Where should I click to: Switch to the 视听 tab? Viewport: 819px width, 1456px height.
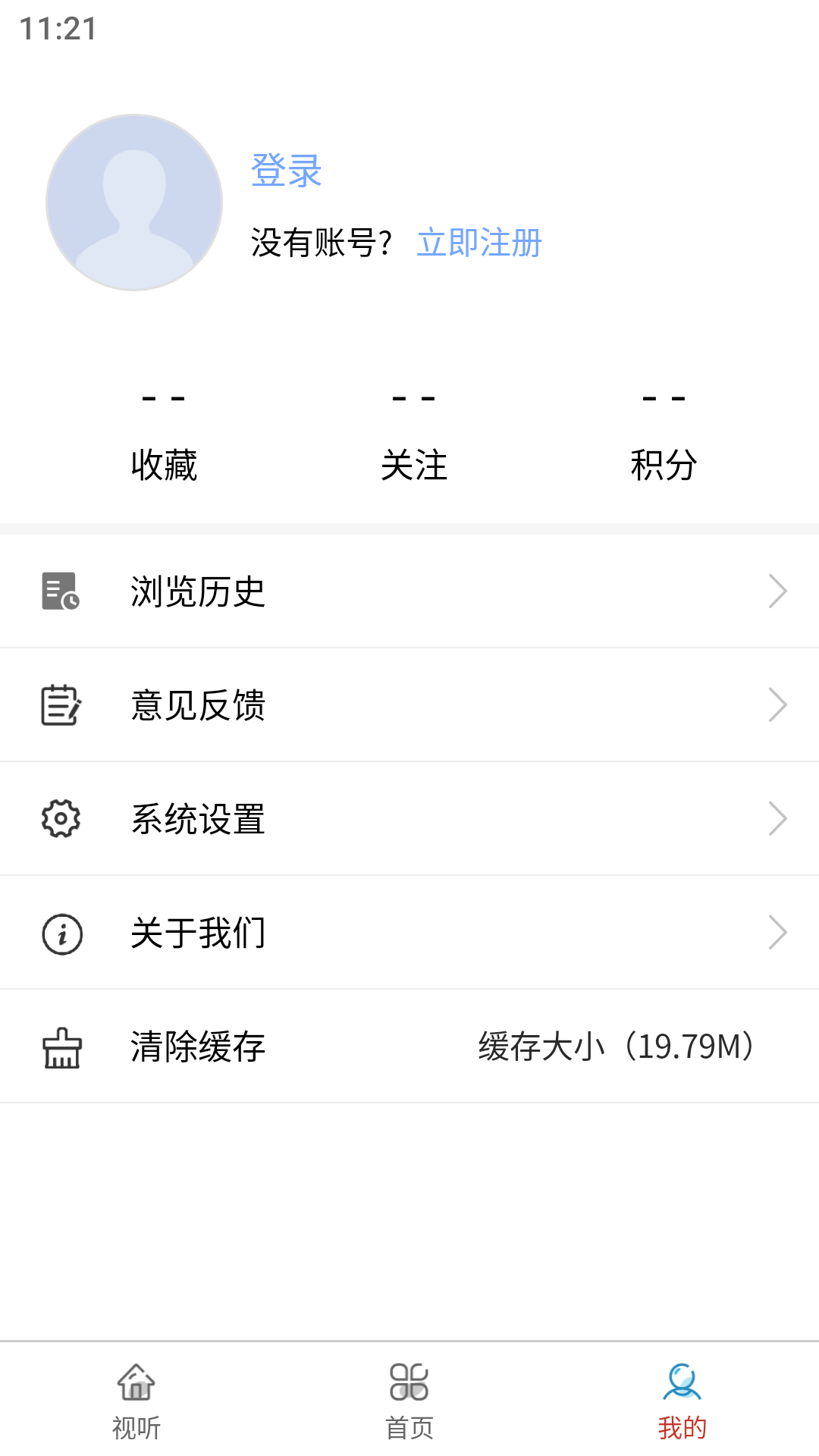(136, 1407)
